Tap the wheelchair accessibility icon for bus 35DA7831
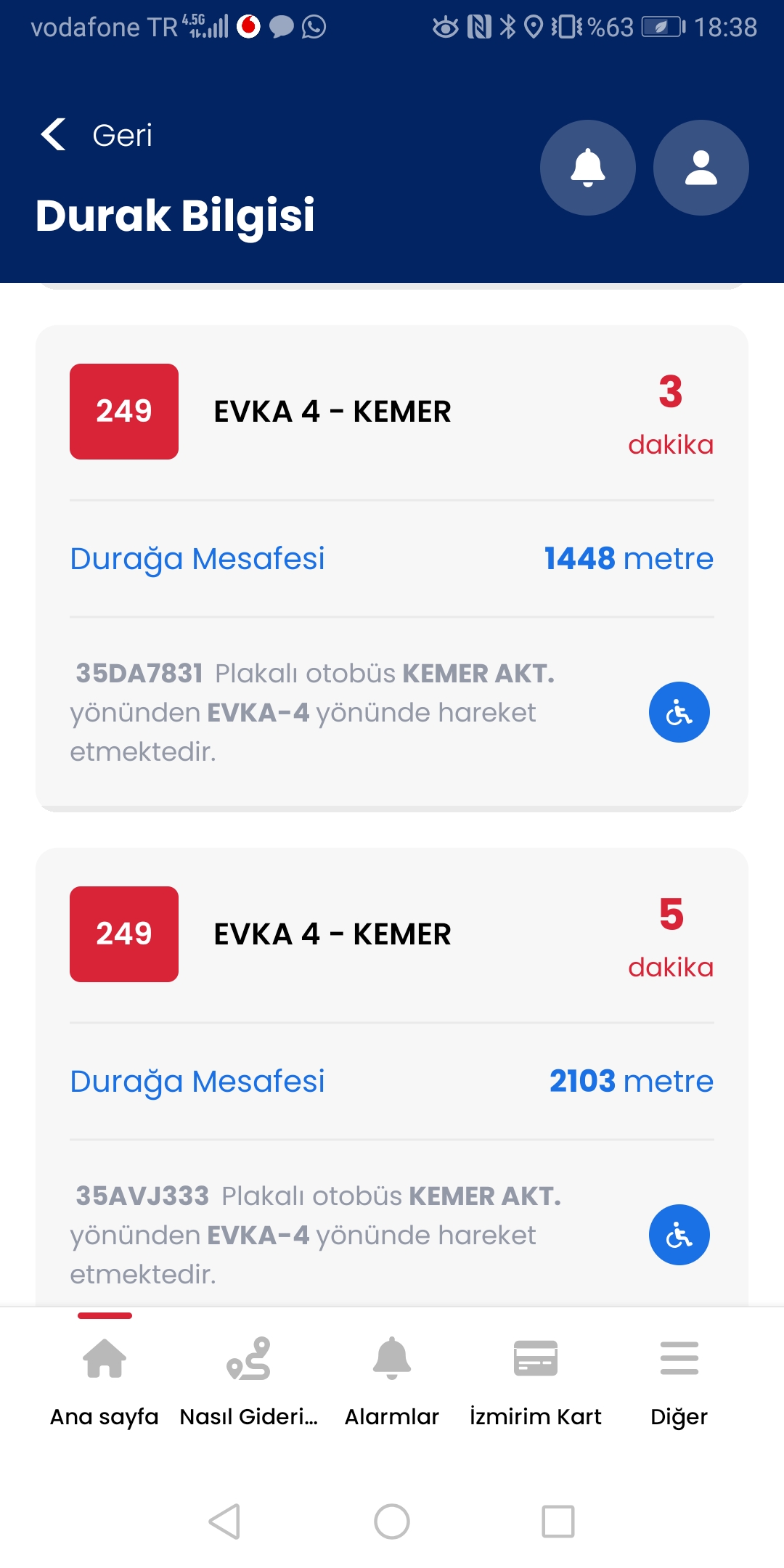The height and width of the screenshot is (1568, 784). point(678,712)
